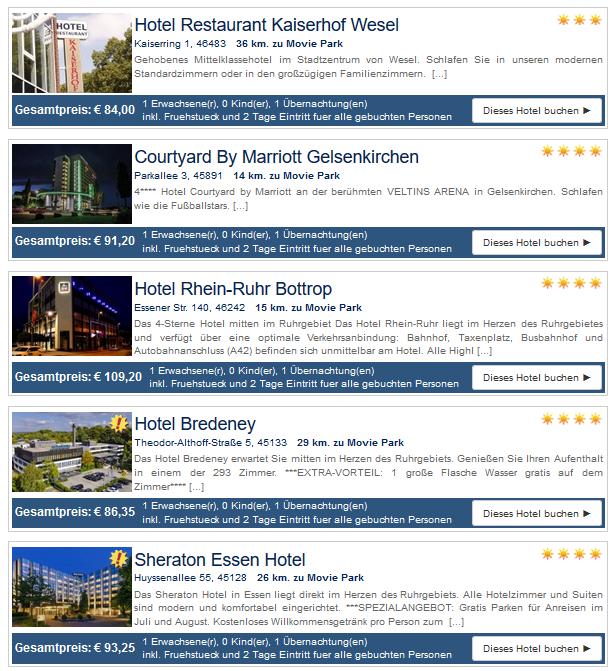The width and height of the screenshot is (616, 671).
Task: Open Courtyard By Marriott Gelsenkirchen title
Action: [276, 157]
